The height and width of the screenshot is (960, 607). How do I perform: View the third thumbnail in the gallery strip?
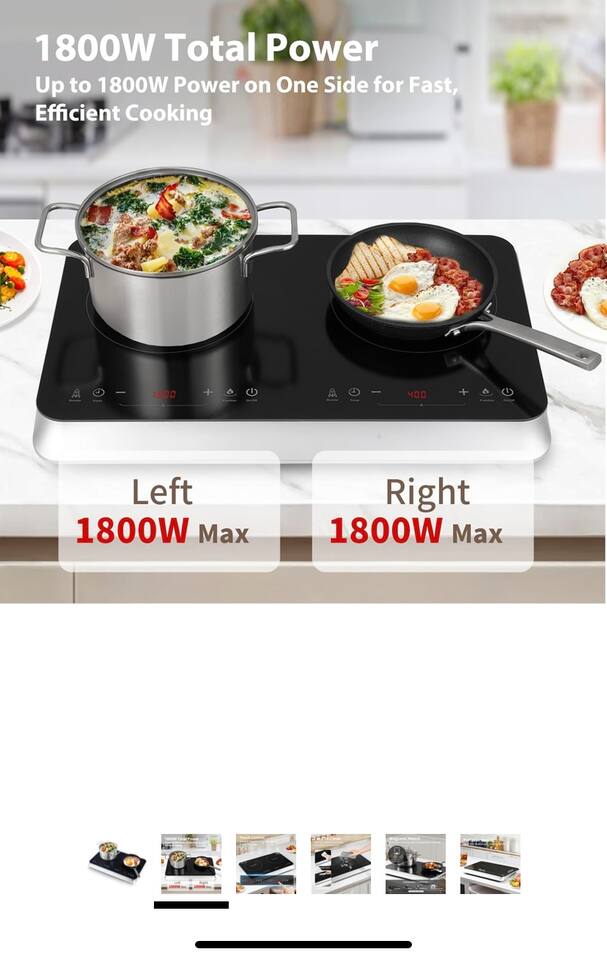(266, 863)
